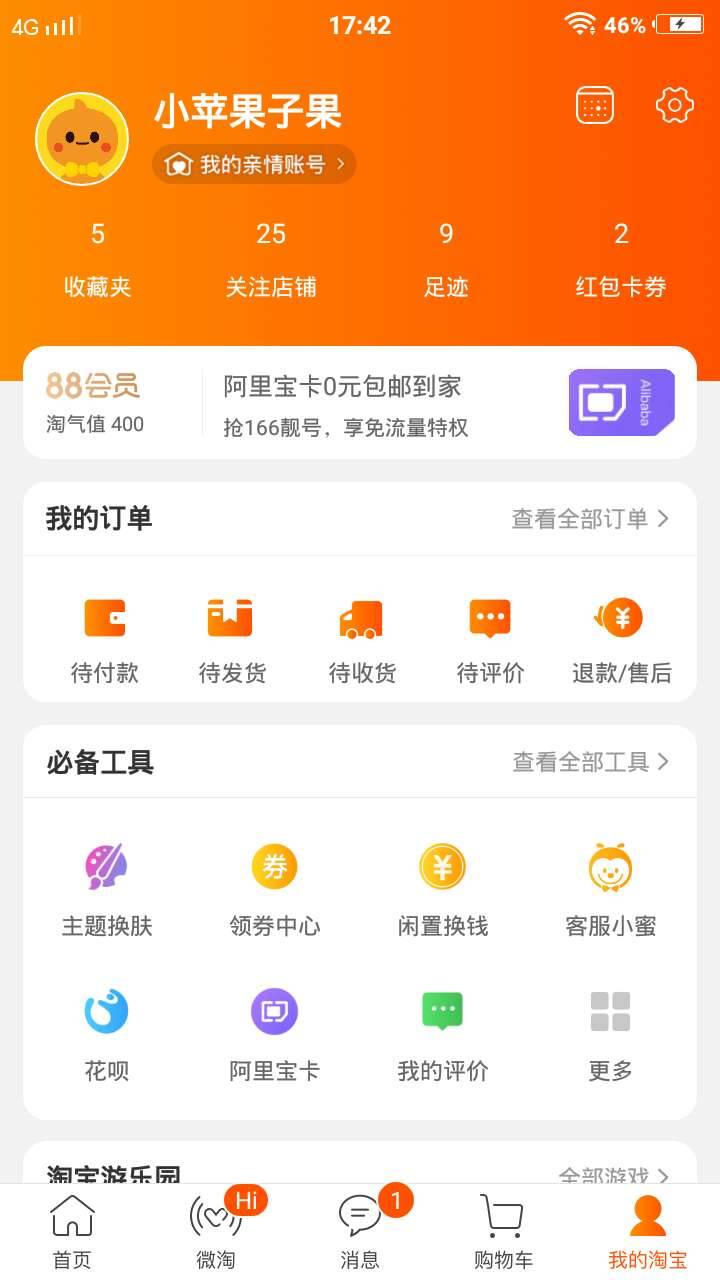Tap the profile avatar picture
Viewport: 720px width, 1280px height.
point(82,139)
